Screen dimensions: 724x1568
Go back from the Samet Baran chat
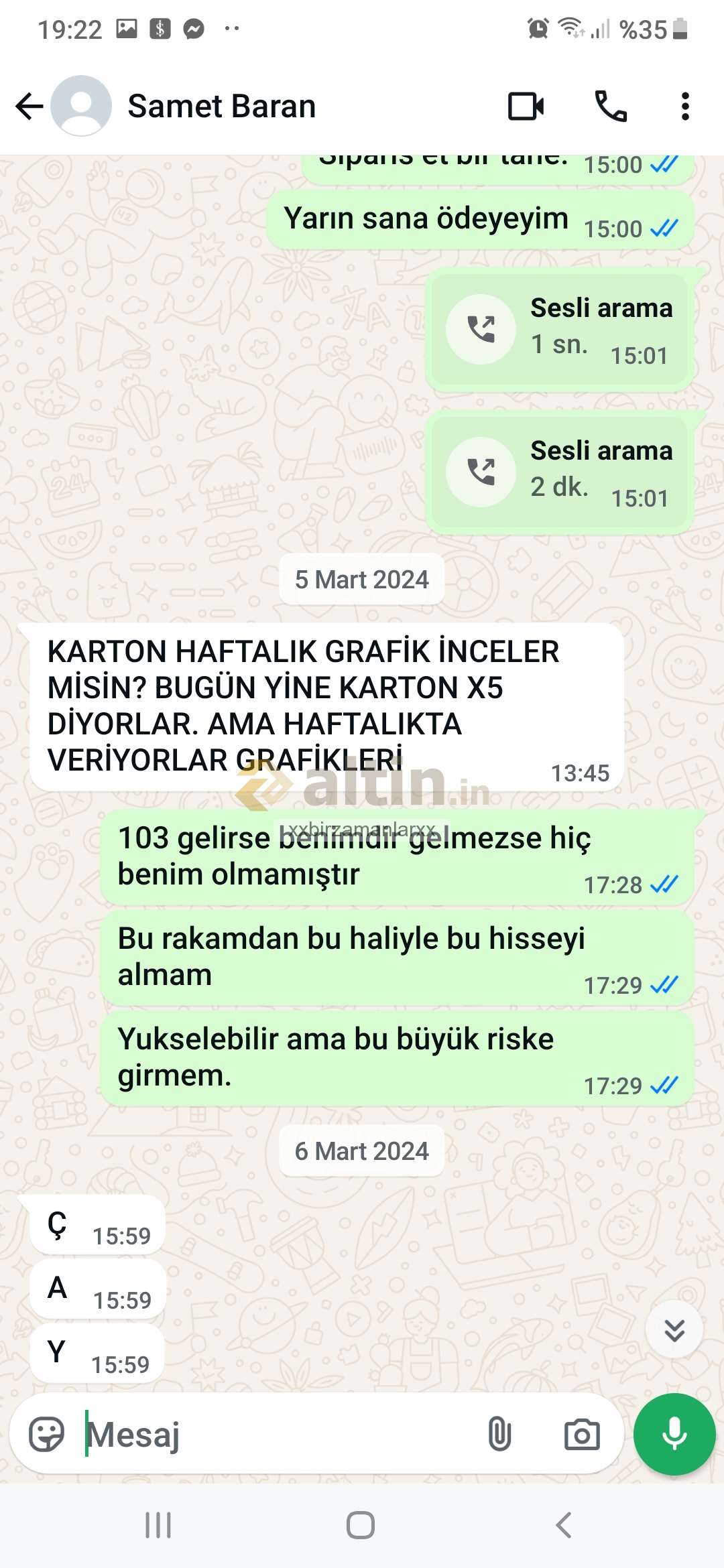29,107
